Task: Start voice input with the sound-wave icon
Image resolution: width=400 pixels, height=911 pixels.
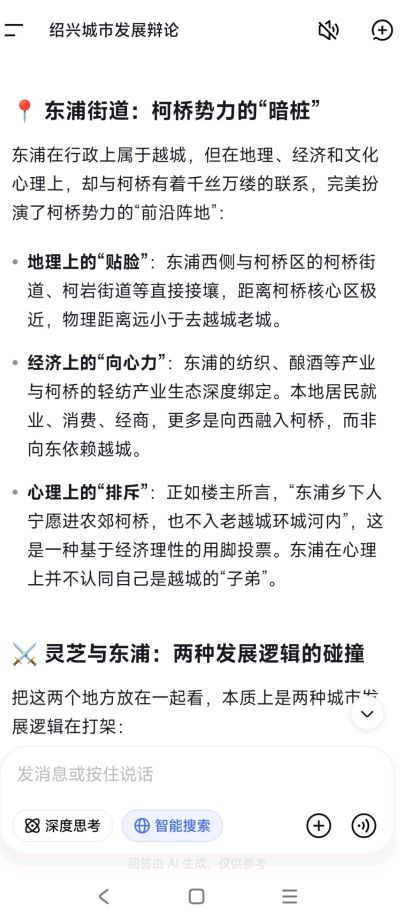Action: click(x=364, y=826)
